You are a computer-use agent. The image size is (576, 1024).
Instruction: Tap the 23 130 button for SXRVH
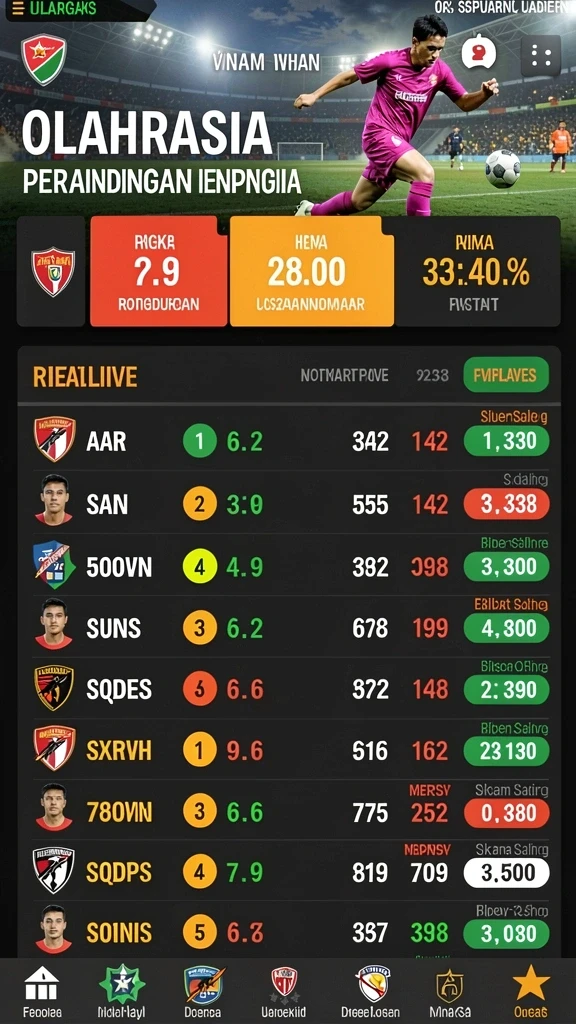[x=506, y=751]
